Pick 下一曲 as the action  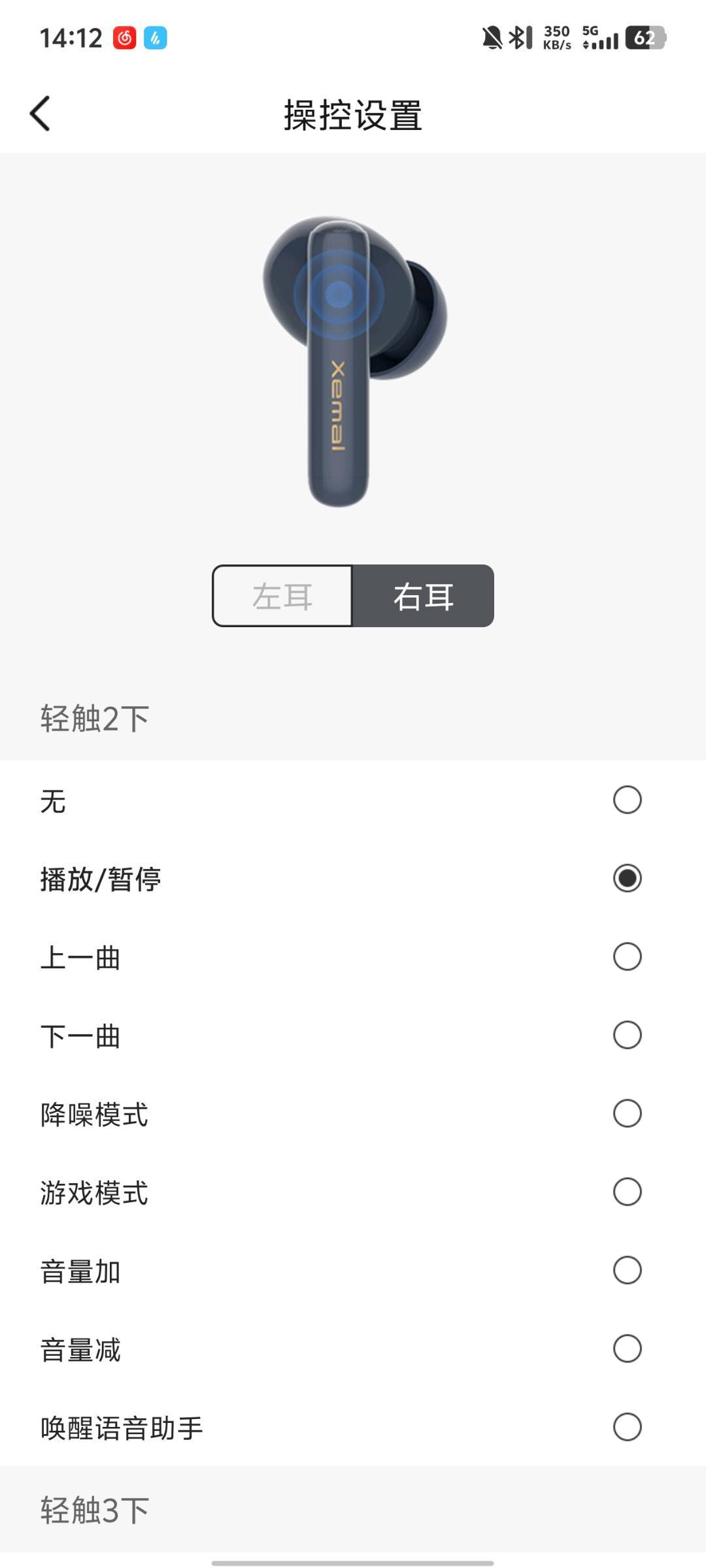tap(627, 1035)
